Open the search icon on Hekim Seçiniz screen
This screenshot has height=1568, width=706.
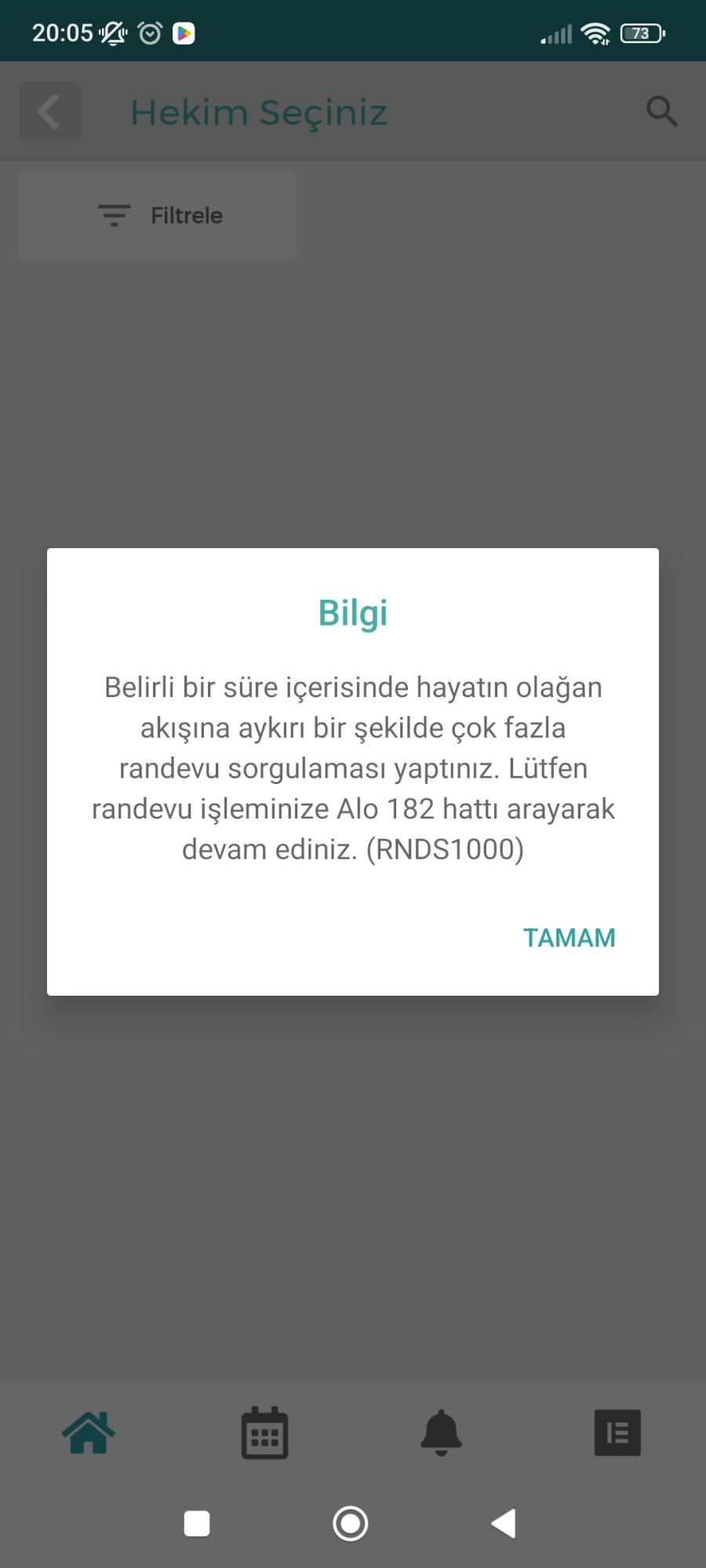[661, 111]
